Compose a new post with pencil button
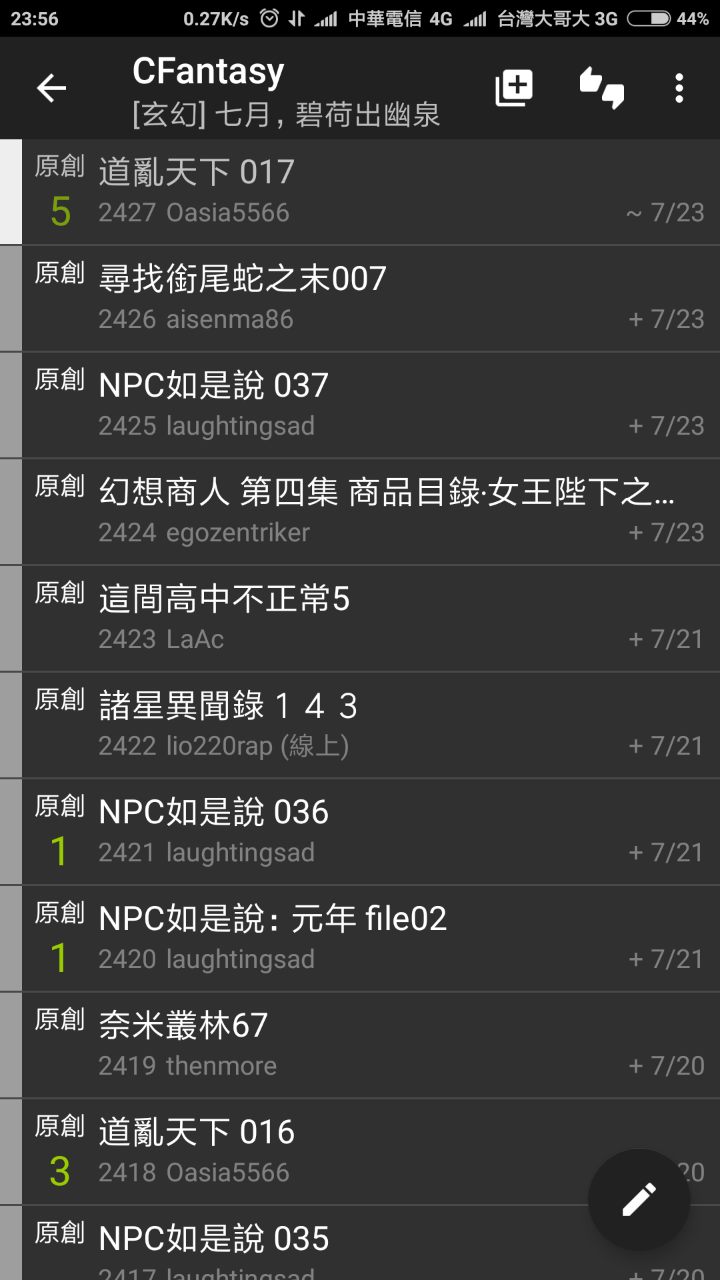This screenshot has height=1280, width=720. [639, 1199]
